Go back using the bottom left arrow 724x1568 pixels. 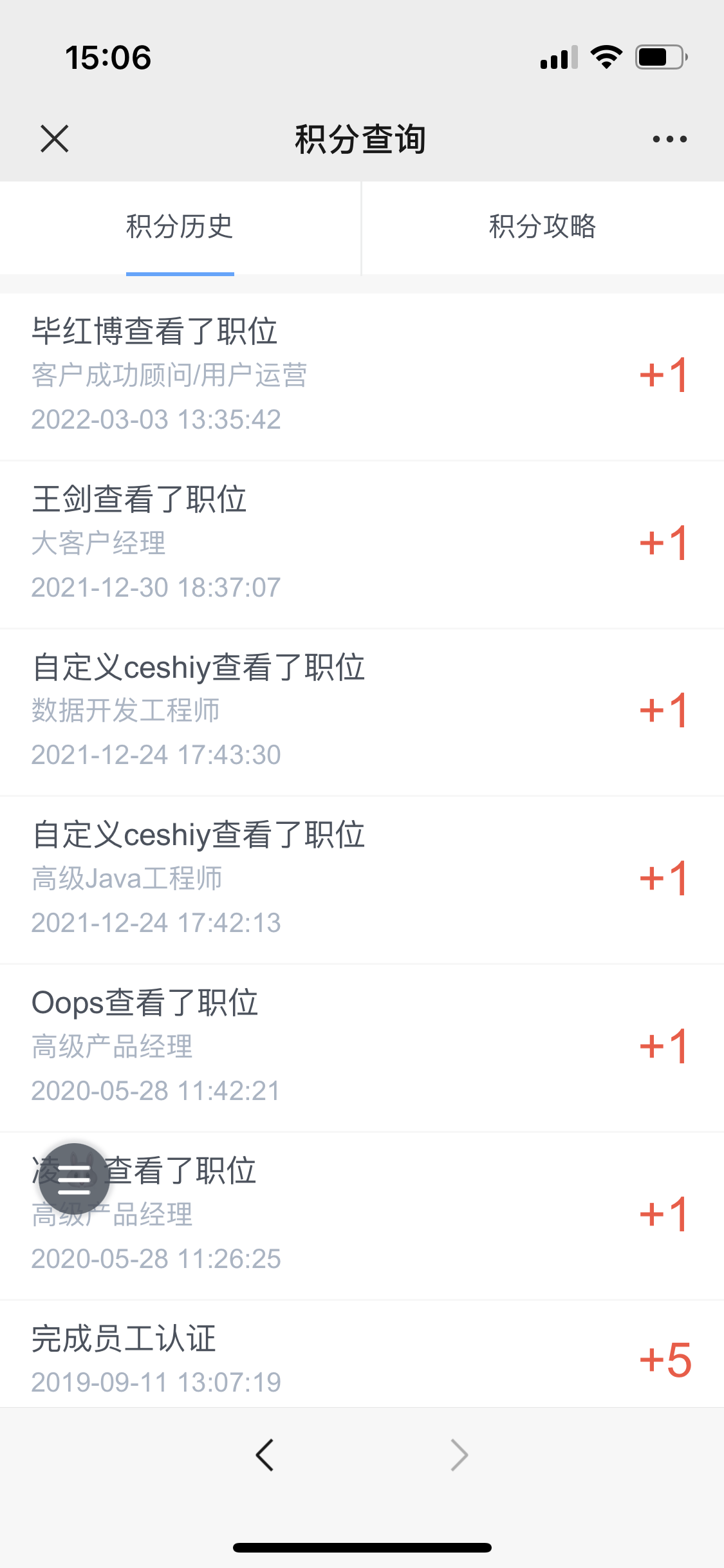[265, 1455]
